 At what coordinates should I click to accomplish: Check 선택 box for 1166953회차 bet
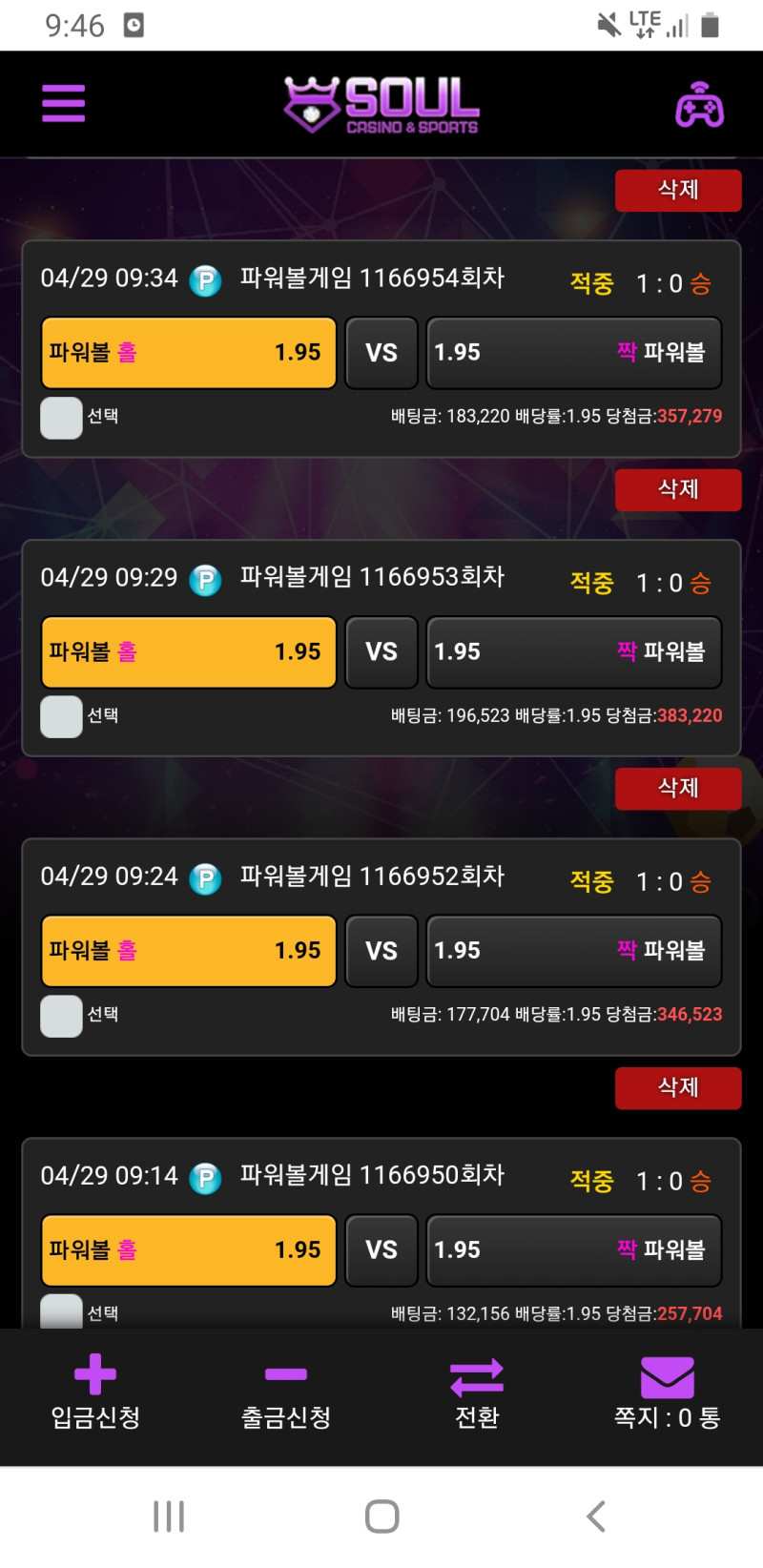pos(61,716)
